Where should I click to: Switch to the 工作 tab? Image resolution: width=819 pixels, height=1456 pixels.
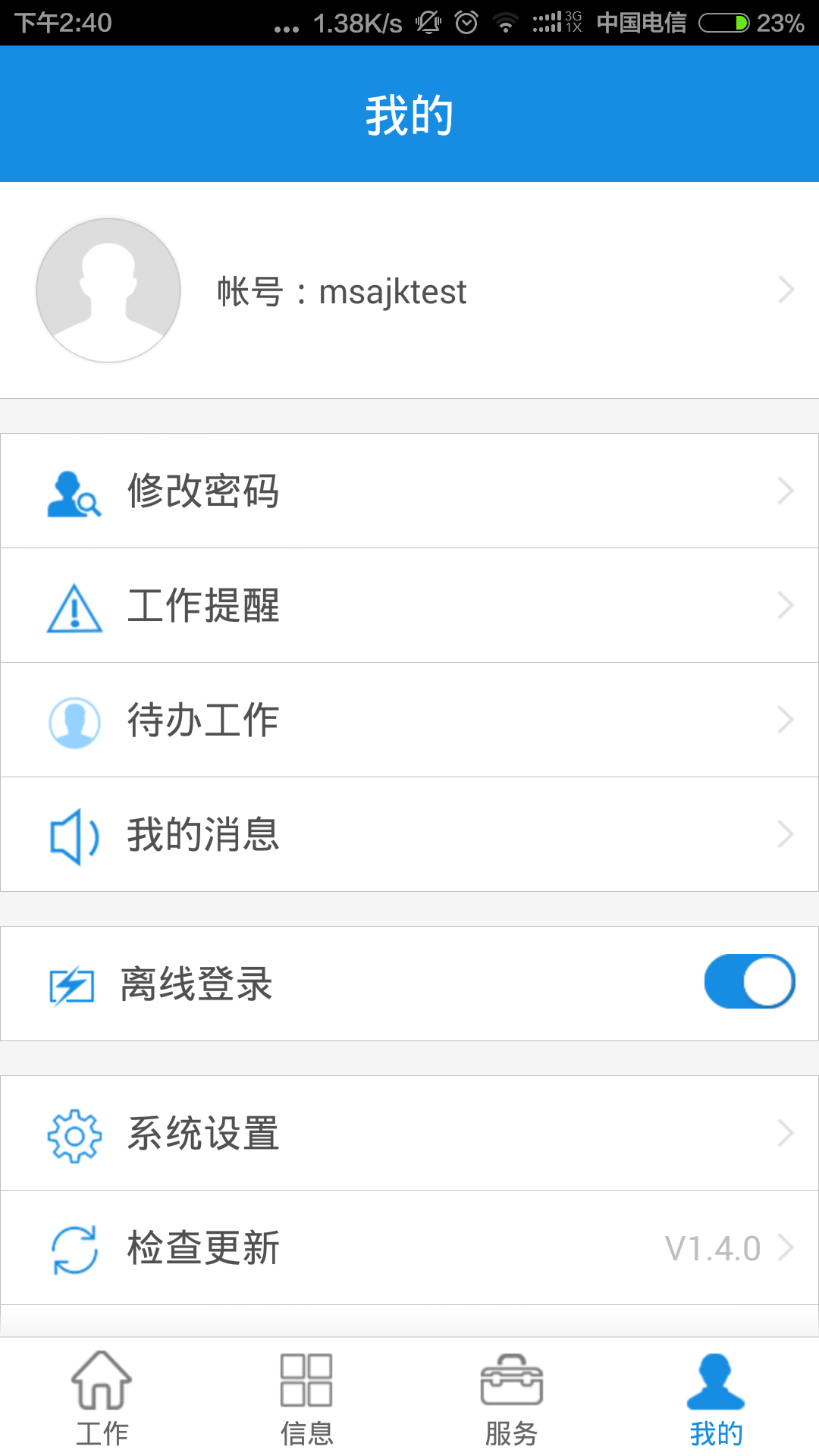(102, 1397)
